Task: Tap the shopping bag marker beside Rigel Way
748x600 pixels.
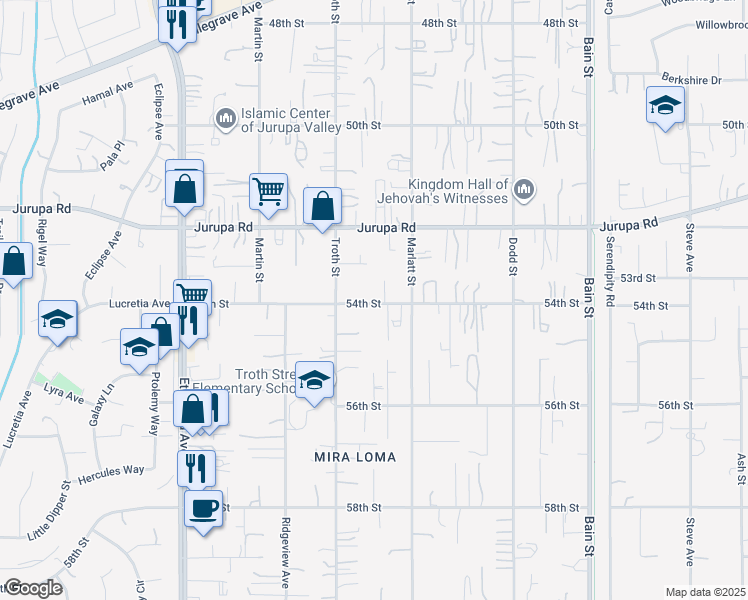Action: pos(14,263)
